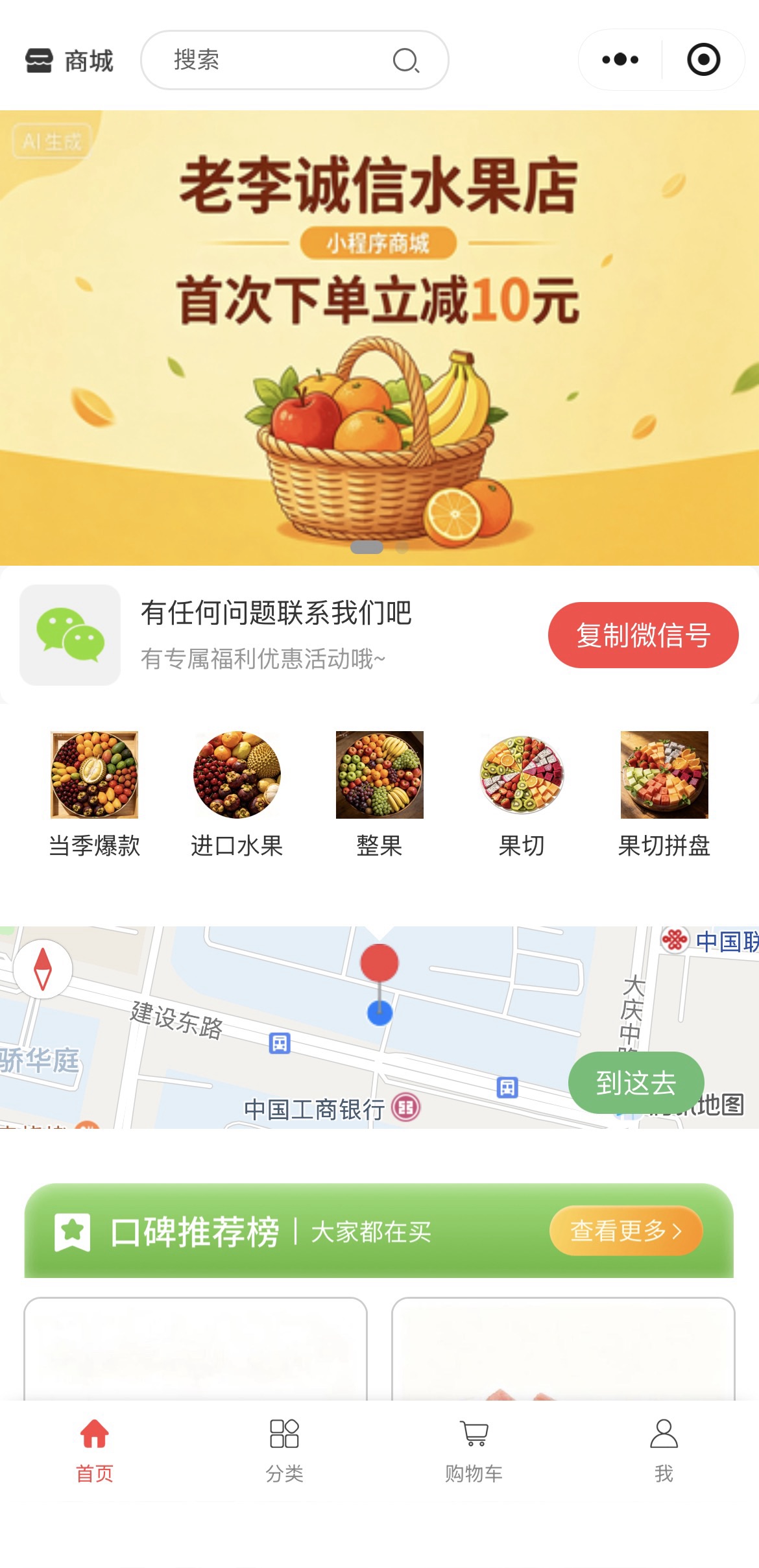Go to the 我 tab

coord(664,1451)
